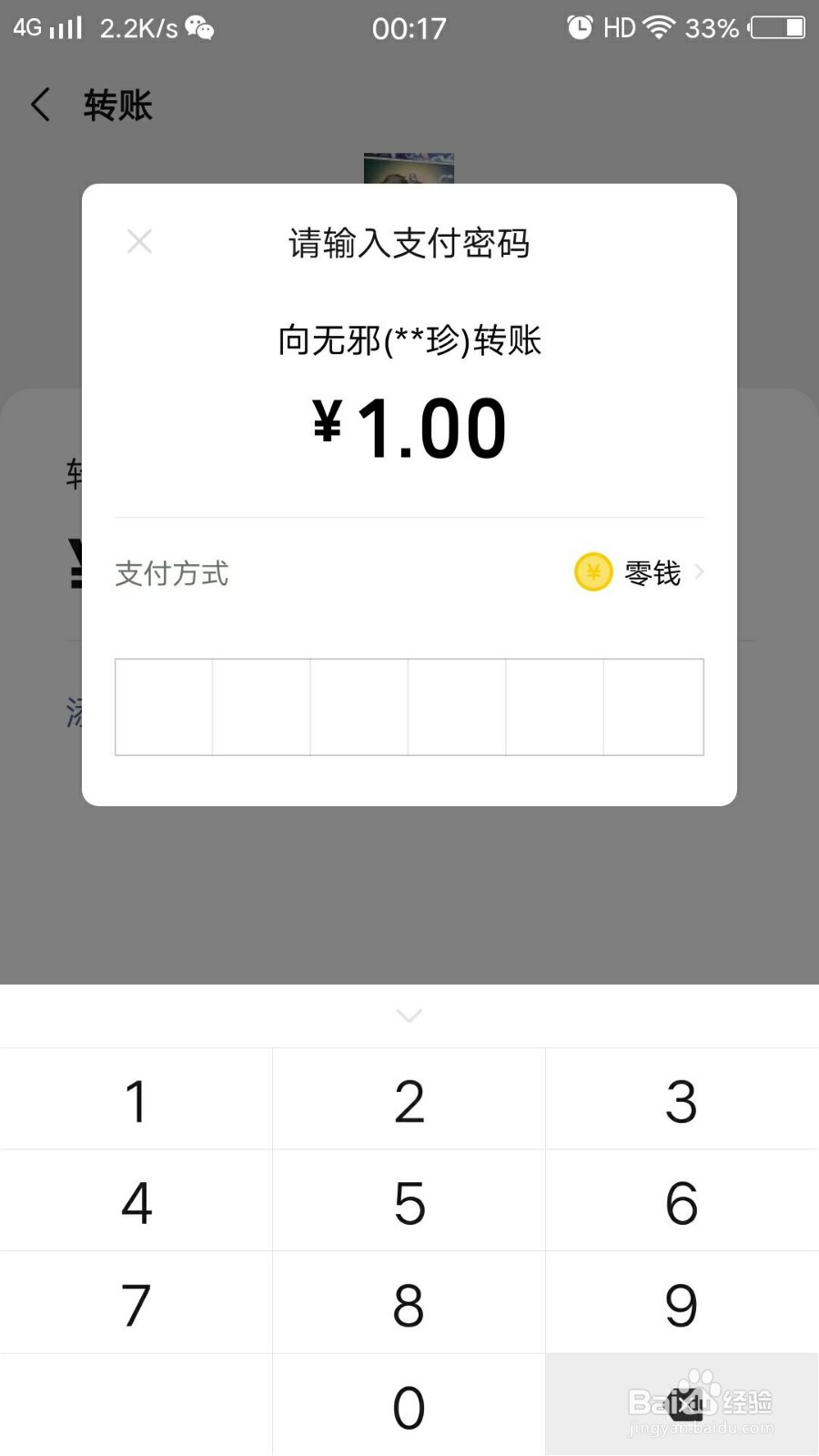Tap the yellow coin icon next to 零钱
The width and height of the screenshot is (819, 1456).
click(592, 572)
